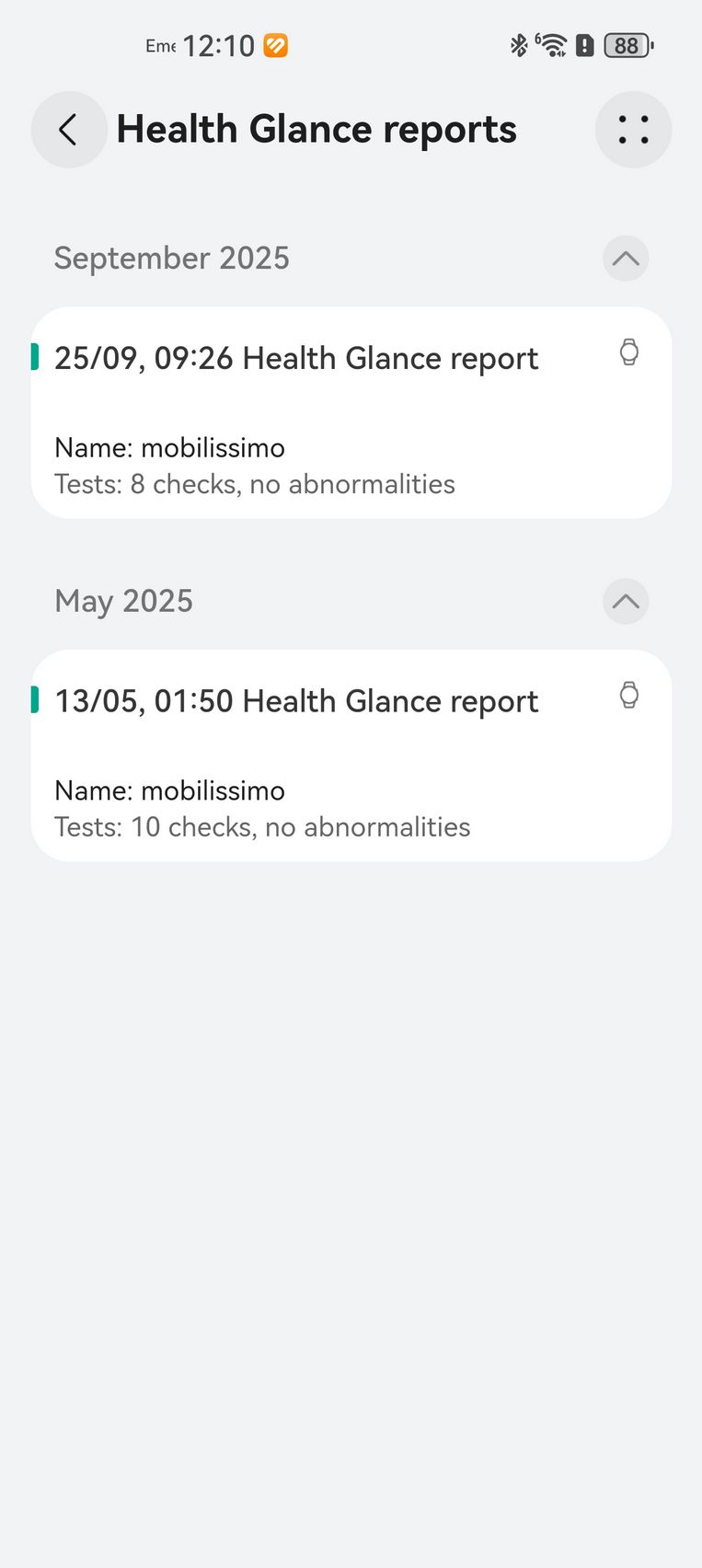This screenshot has height=1568, width=702.
Task: Collapse the September 2025 section
Action: coord(626,259)
